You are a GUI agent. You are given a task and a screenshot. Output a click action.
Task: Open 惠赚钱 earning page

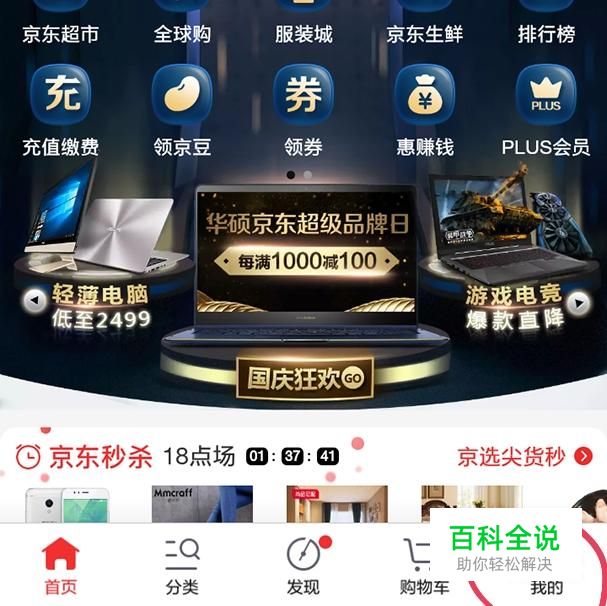(x=425, y=108)
